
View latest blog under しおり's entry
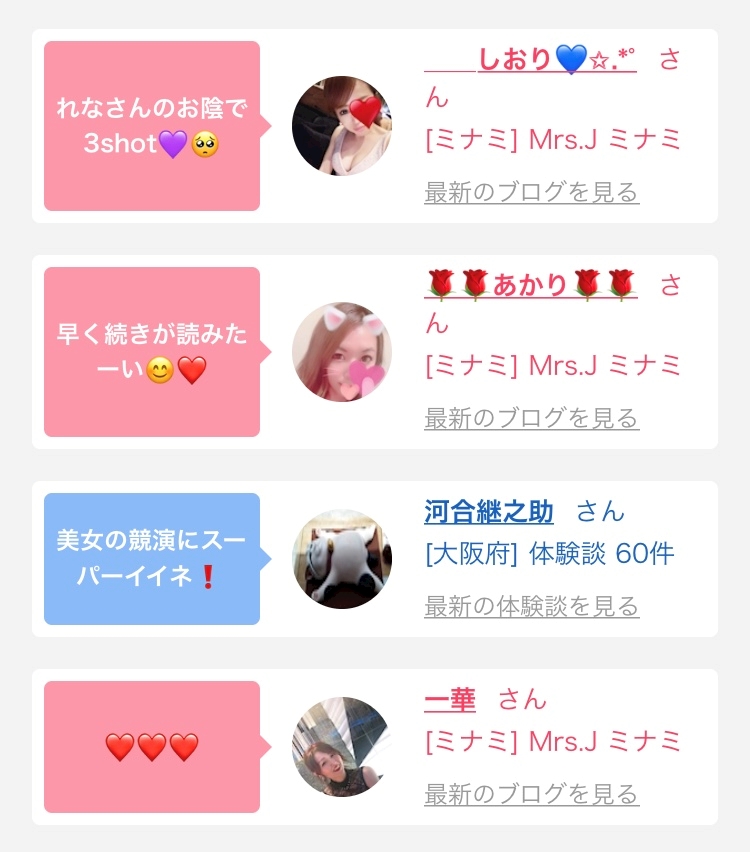tap(532, 192)
